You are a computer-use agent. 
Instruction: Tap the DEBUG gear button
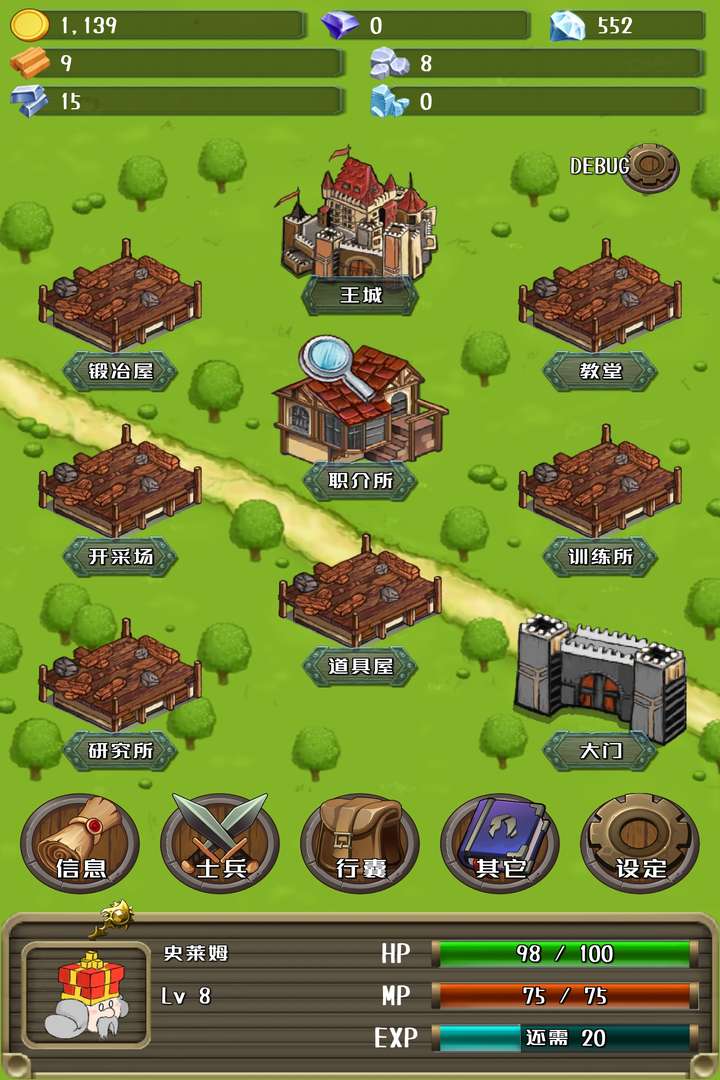point(648,167)
